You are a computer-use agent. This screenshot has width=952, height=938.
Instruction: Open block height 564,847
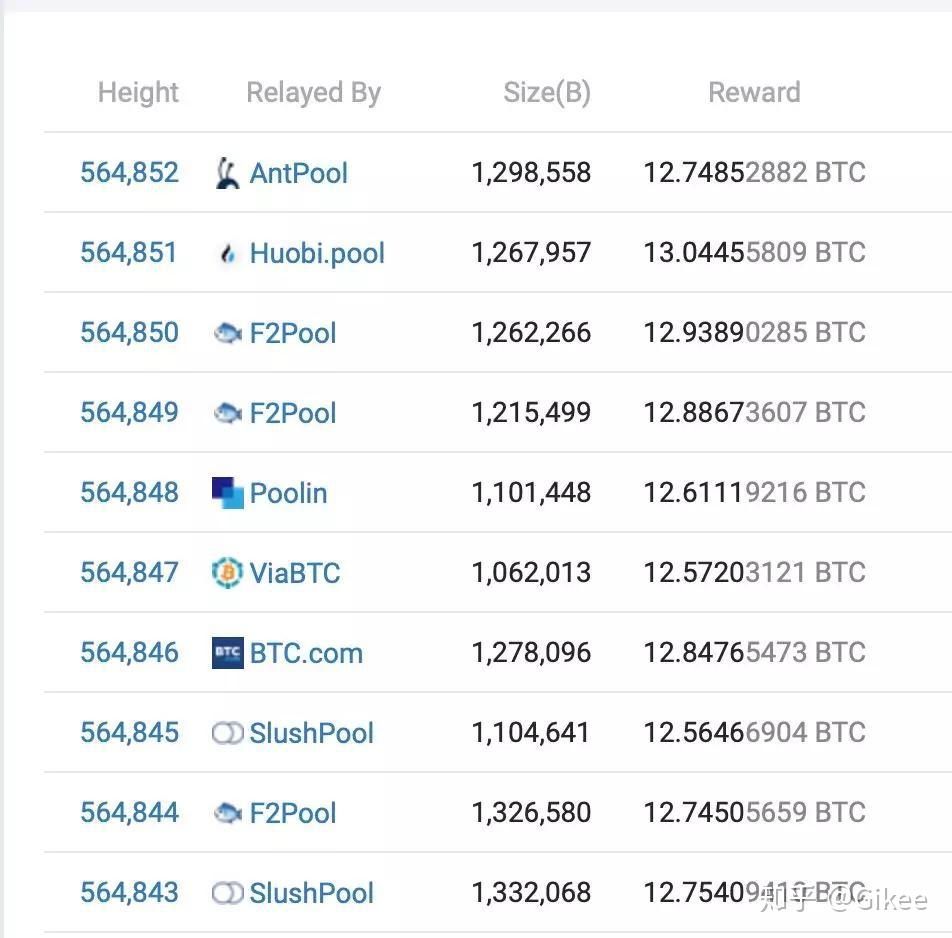pyautogui.click(x=129, y=572)
